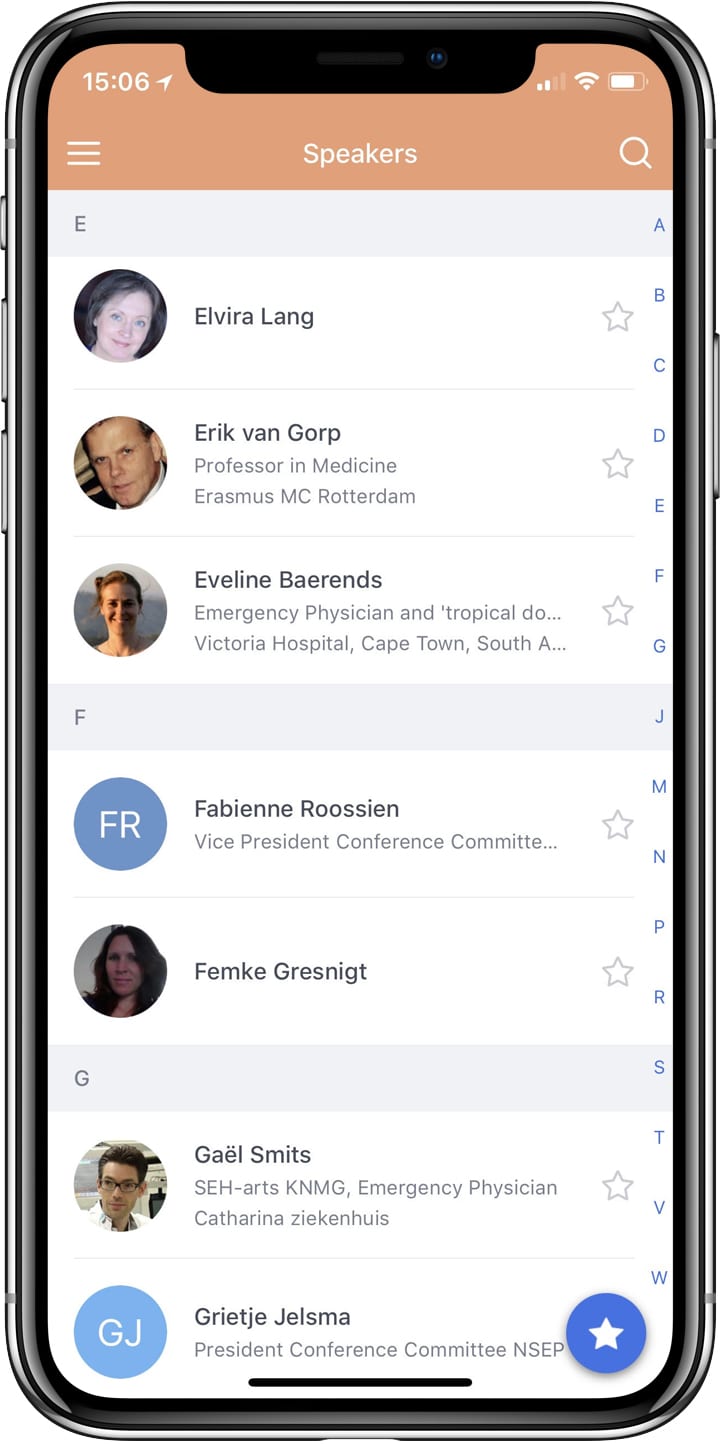
Task: Open Eveline Baerends' profile
Action: pyautogui.click(x=341, y=610)
